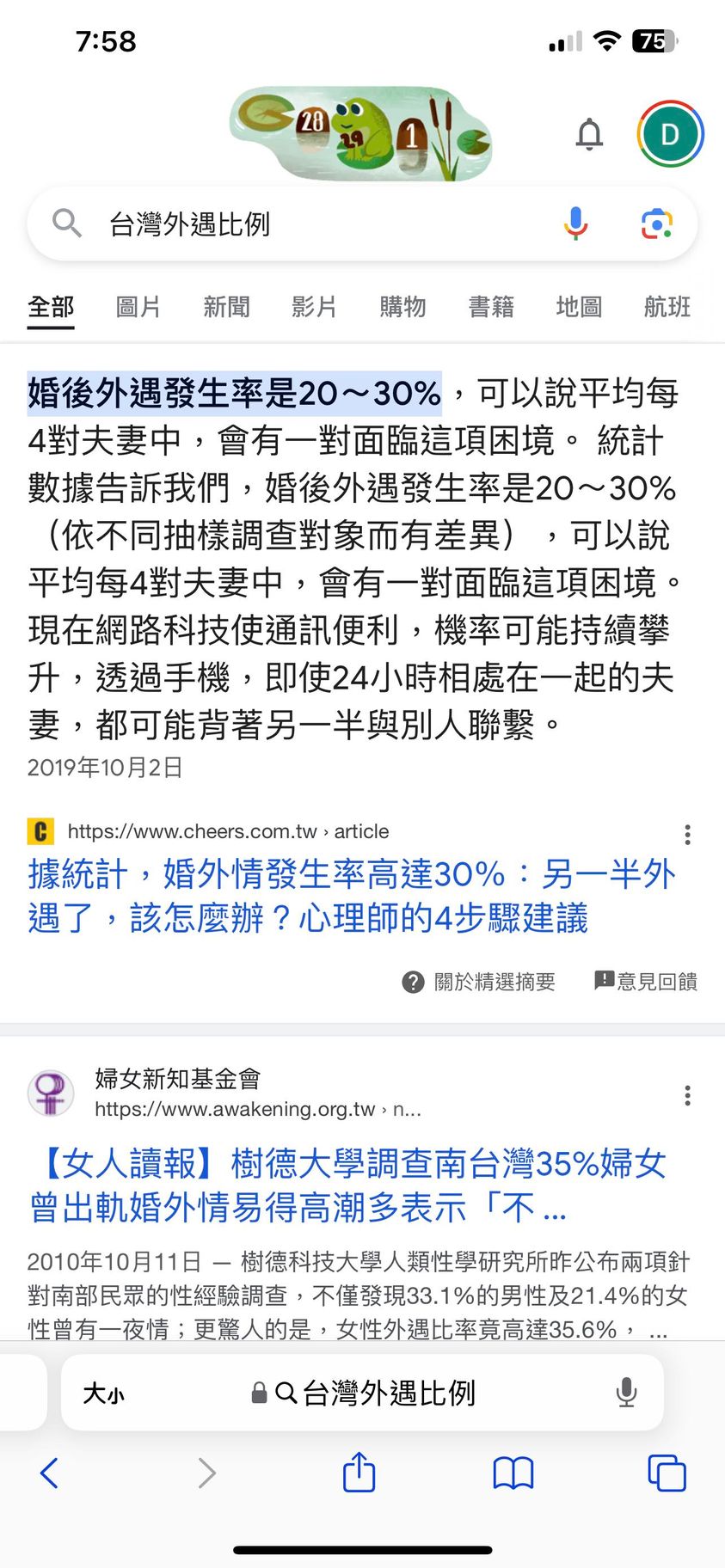Start voice search with the microphone
This screenshot has width=725, height=1568.
pyautogui.click(x=575, y=224)
